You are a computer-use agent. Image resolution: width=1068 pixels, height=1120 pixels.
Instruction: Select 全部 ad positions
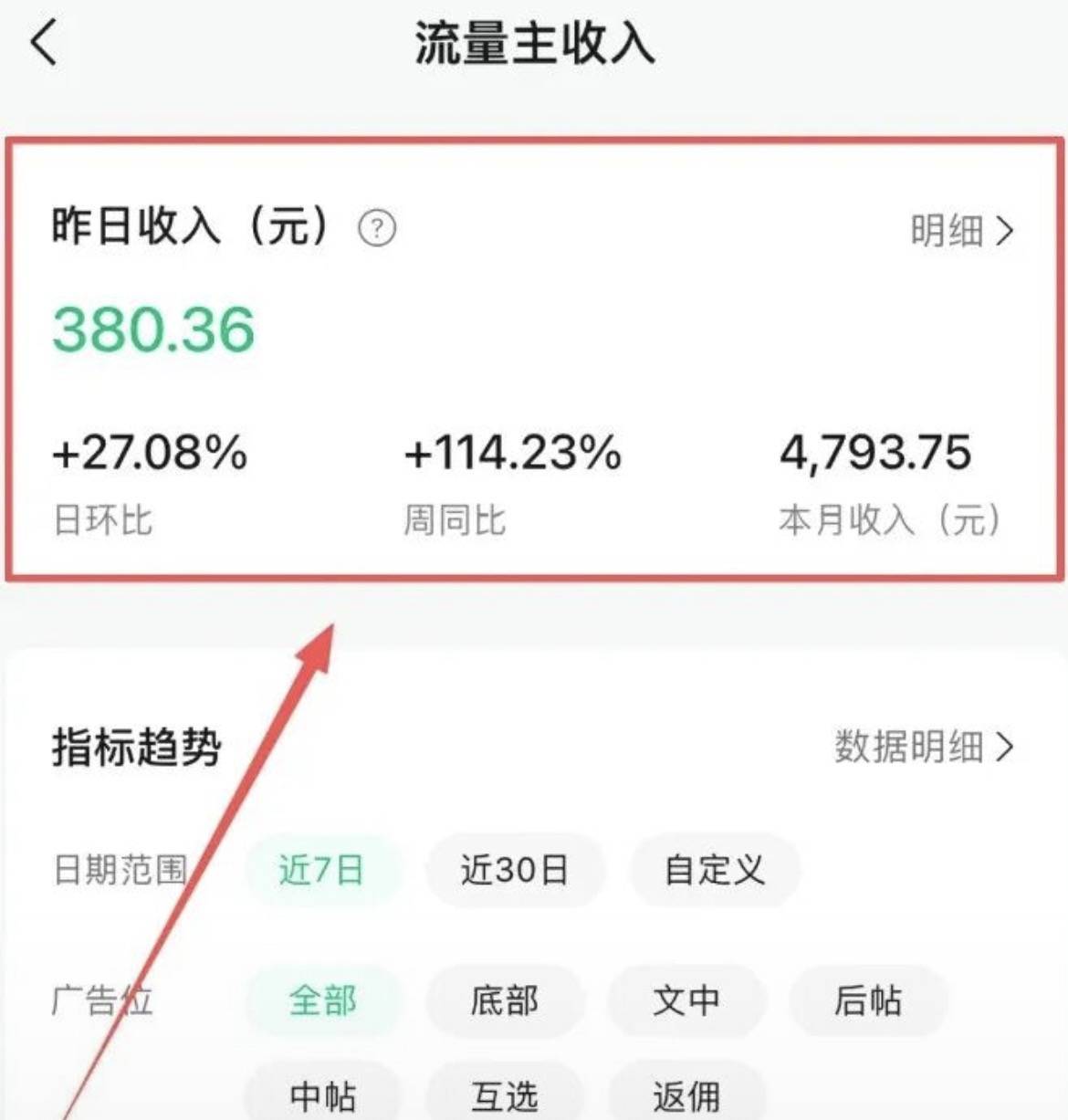[x=322, y=1000]
